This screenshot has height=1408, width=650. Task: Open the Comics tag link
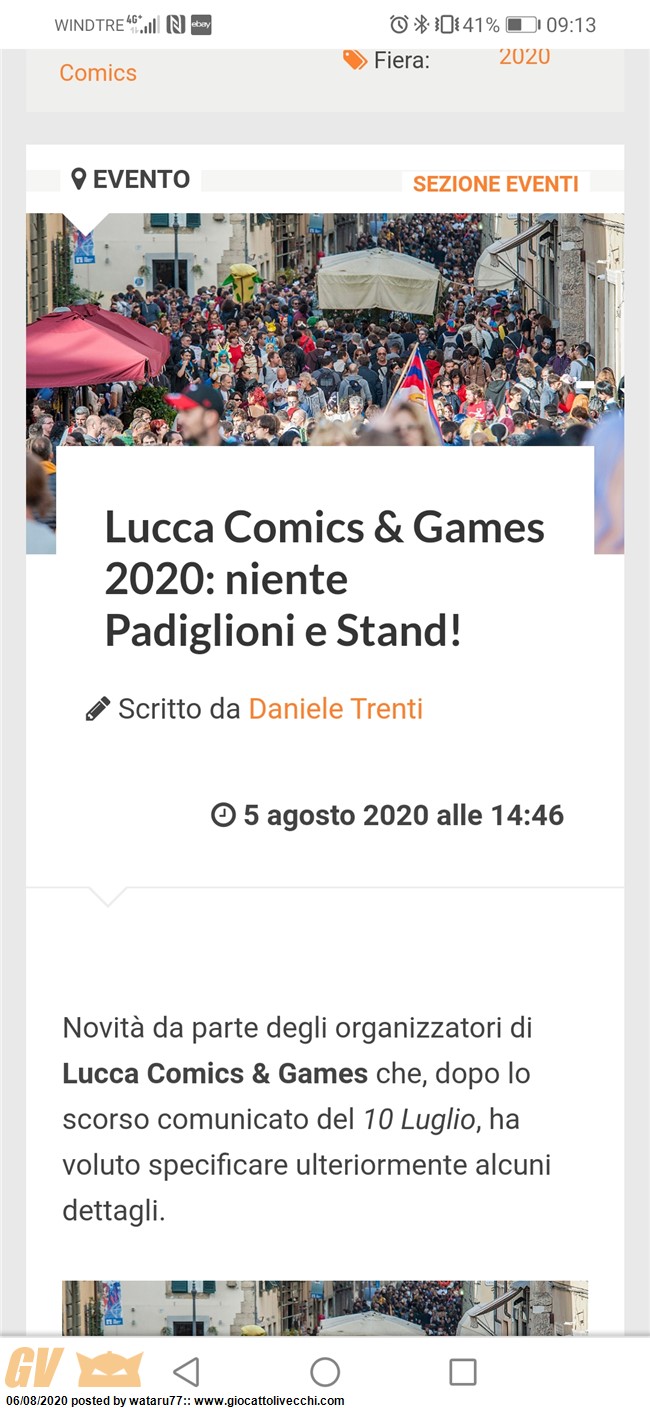tap(98, 72)
